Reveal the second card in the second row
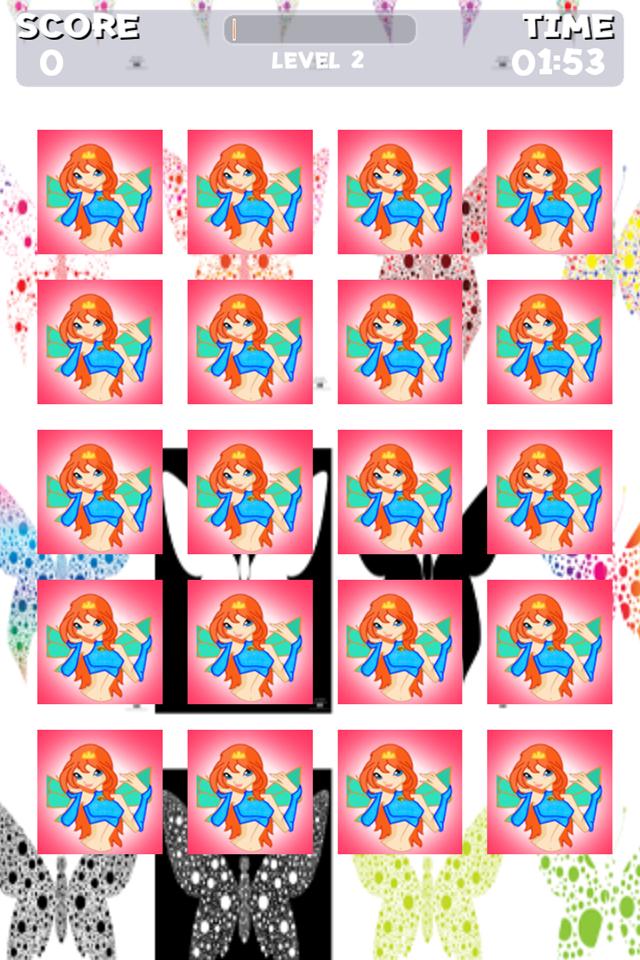Viewport: 640px width, 960px height. 250,342
